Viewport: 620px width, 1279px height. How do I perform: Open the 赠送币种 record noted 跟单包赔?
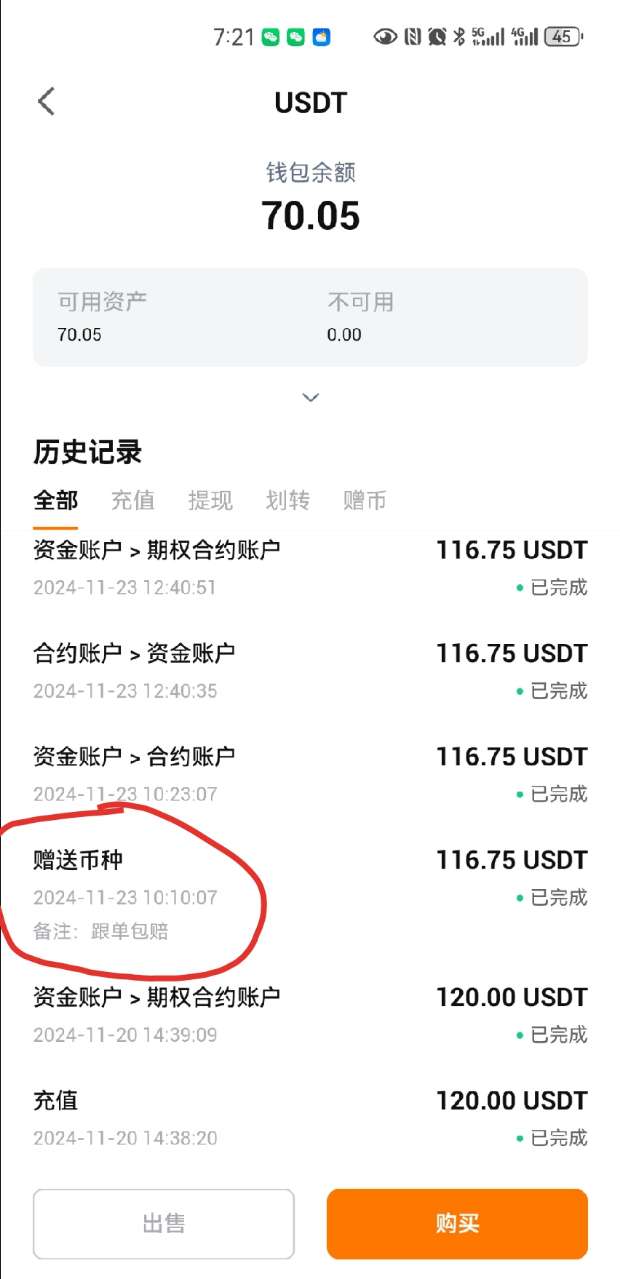(310, 893)
